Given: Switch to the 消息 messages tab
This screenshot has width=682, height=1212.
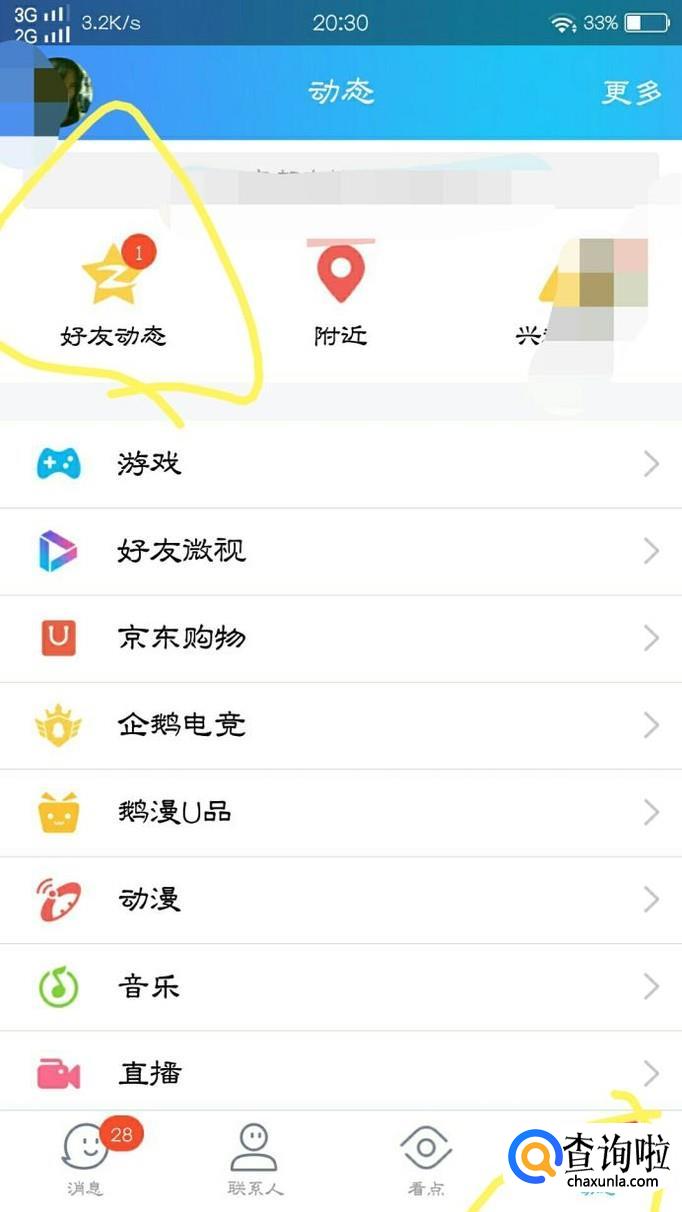Looking at the screenshot, I should coord(85,1160).
